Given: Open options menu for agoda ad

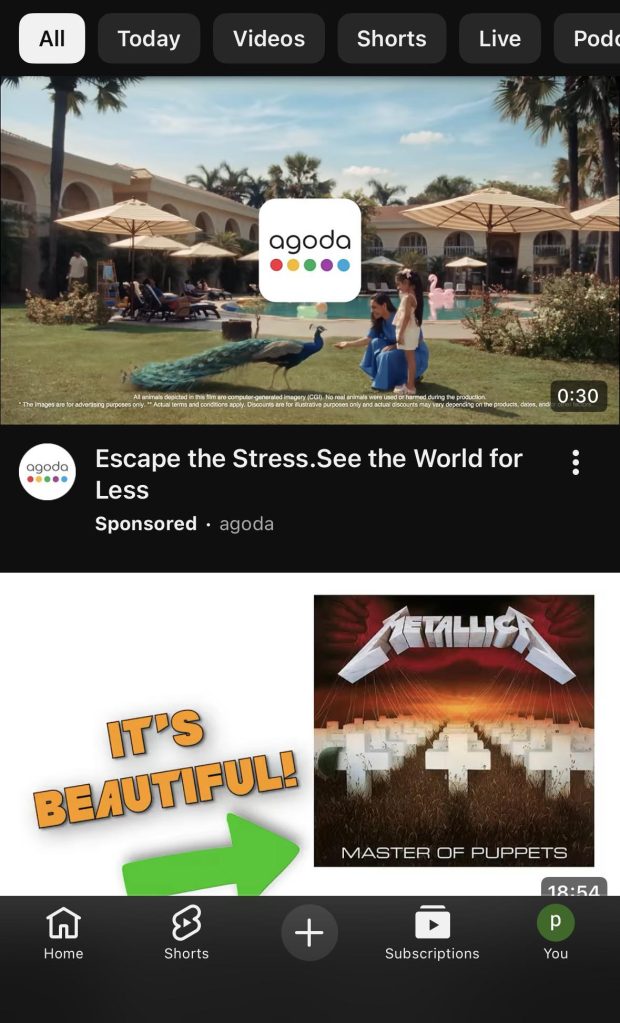Looking at the screenshot, I should (575, 462).
